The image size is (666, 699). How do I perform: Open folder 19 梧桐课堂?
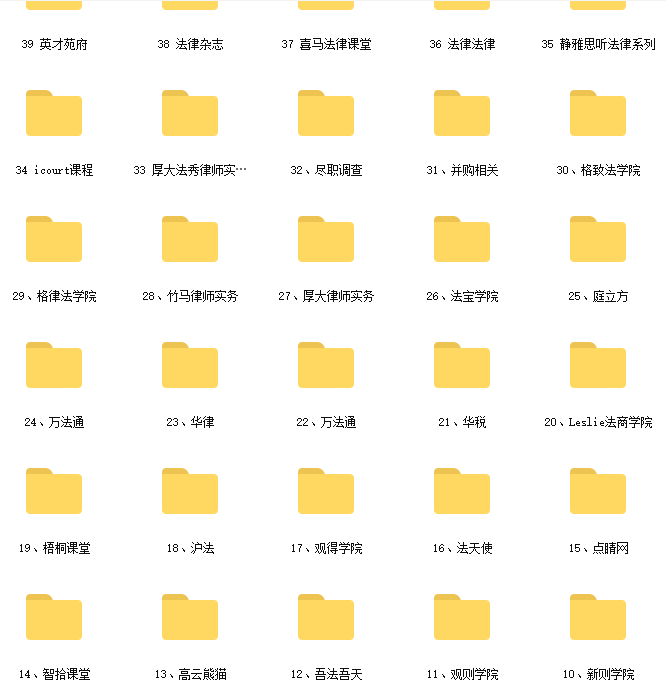tap(54, 492)
